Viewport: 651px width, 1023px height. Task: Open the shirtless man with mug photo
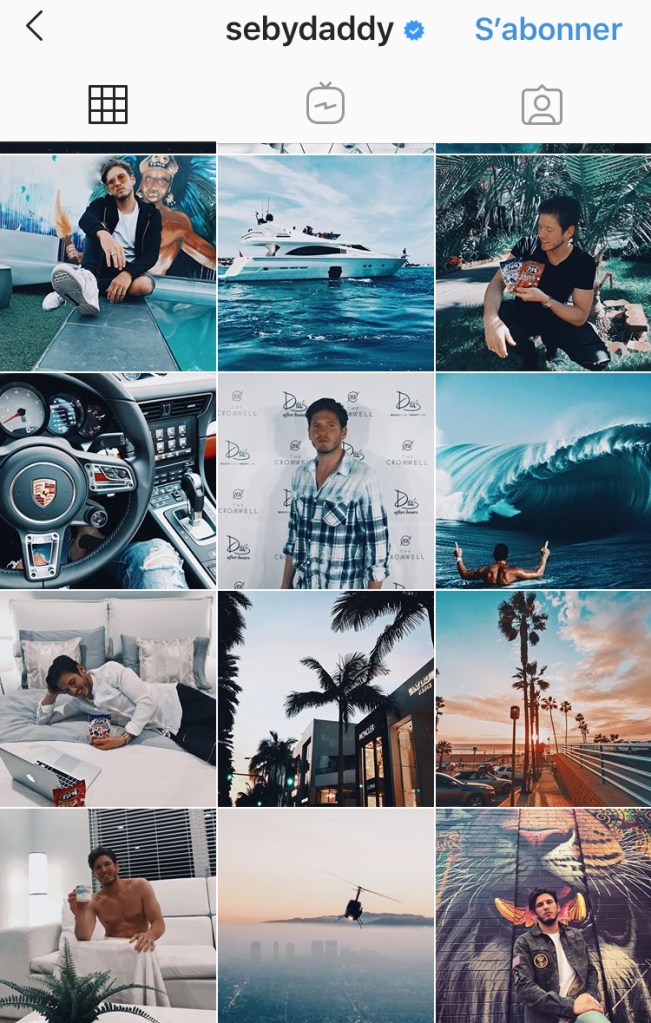point(108,915)
